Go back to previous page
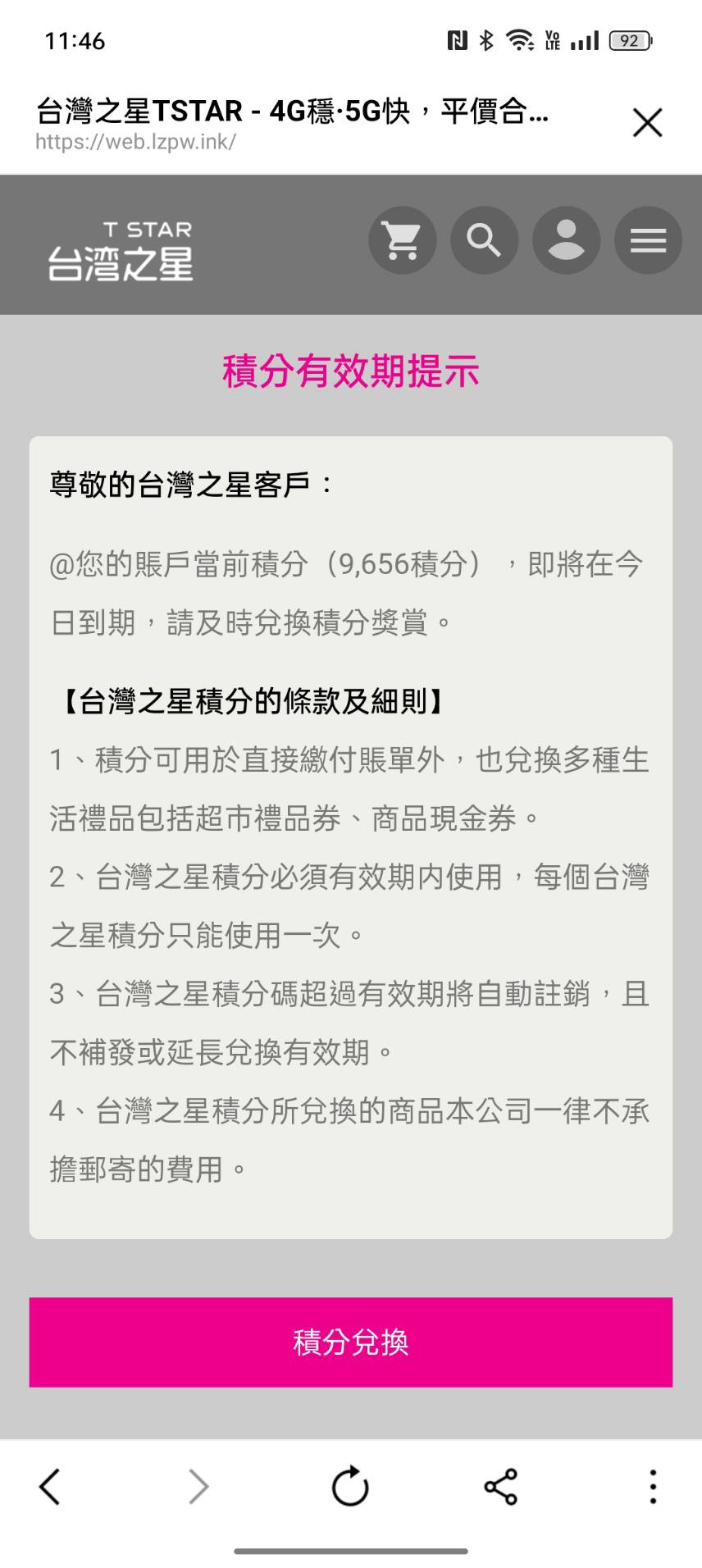702x1568 pixels. (x=50, y=1486)
